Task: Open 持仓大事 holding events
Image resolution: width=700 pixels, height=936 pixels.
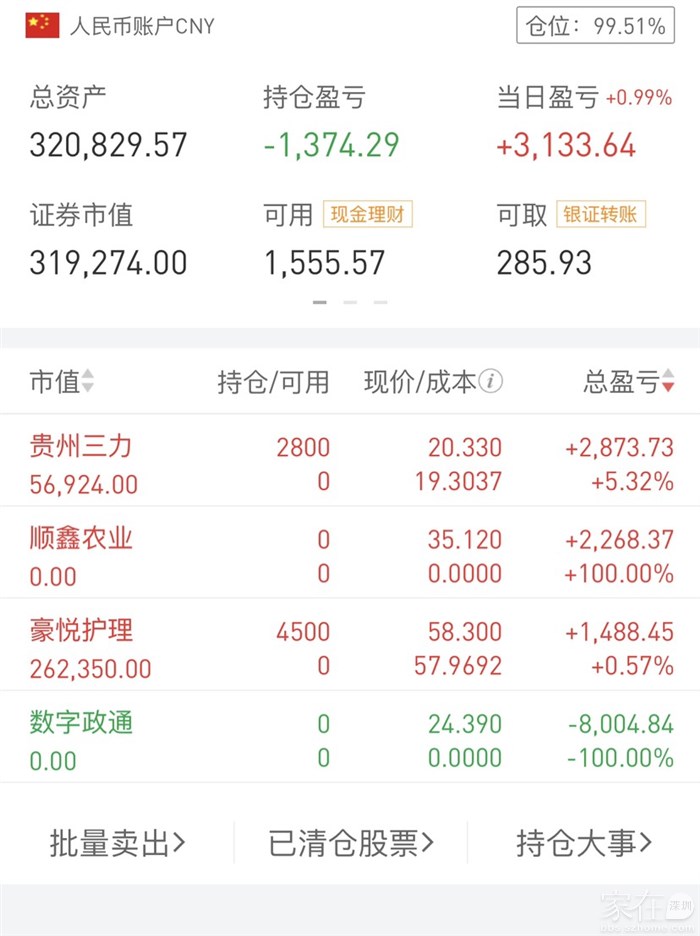Action: pos(584,843)
